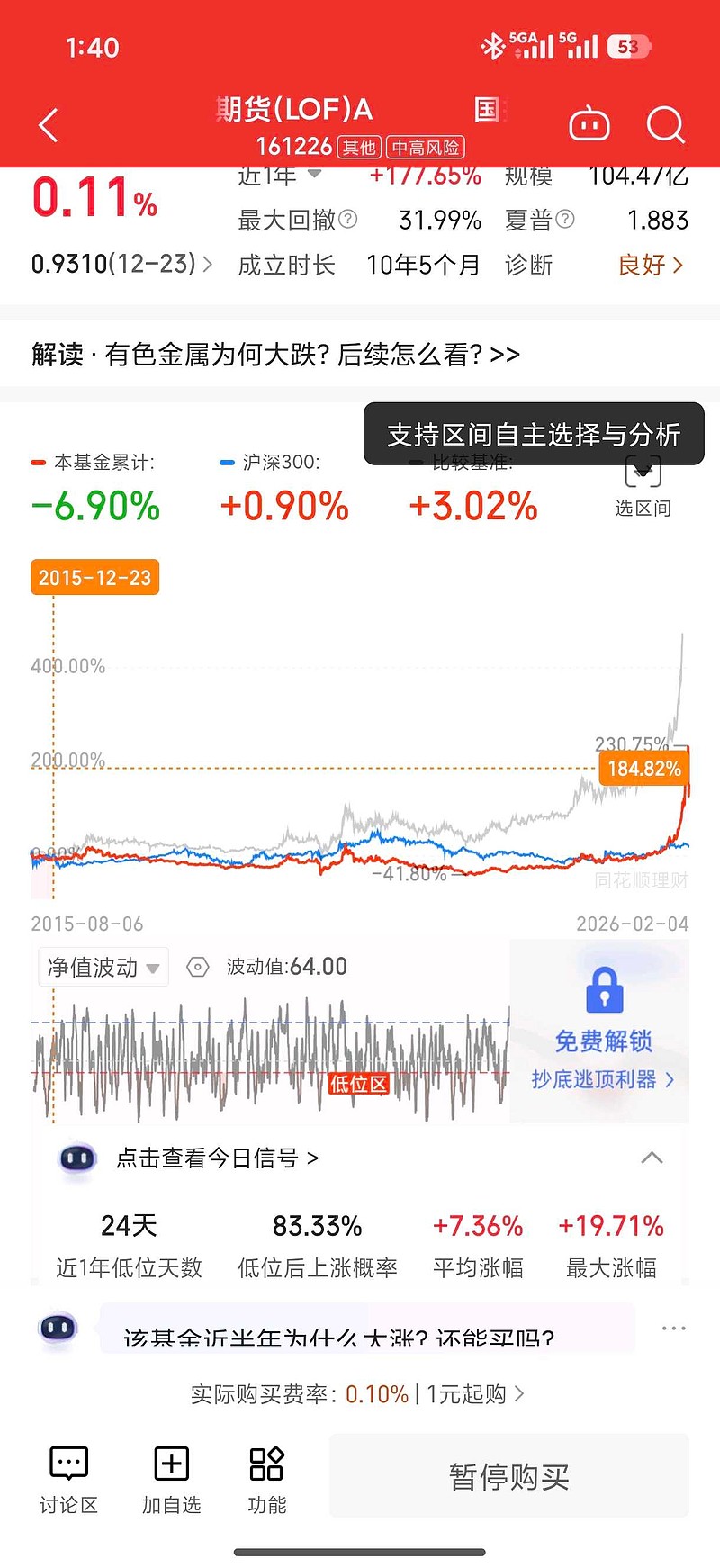720x1568 pixels.
Task: Open the 净值波动 dropdown selector
Action: tap(102, 967)
